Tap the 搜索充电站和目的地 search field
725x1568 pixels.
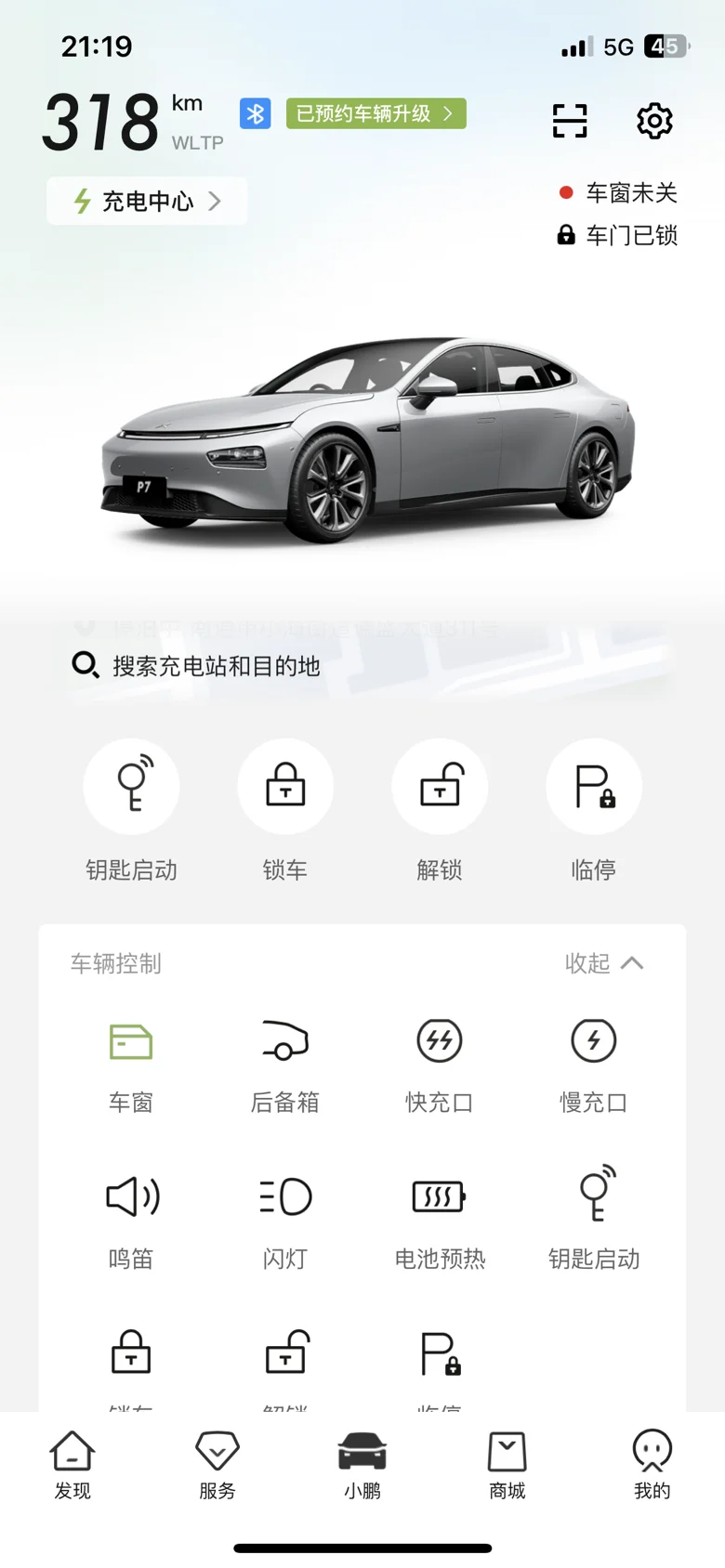pyautogui.click(x=362, y=666)
